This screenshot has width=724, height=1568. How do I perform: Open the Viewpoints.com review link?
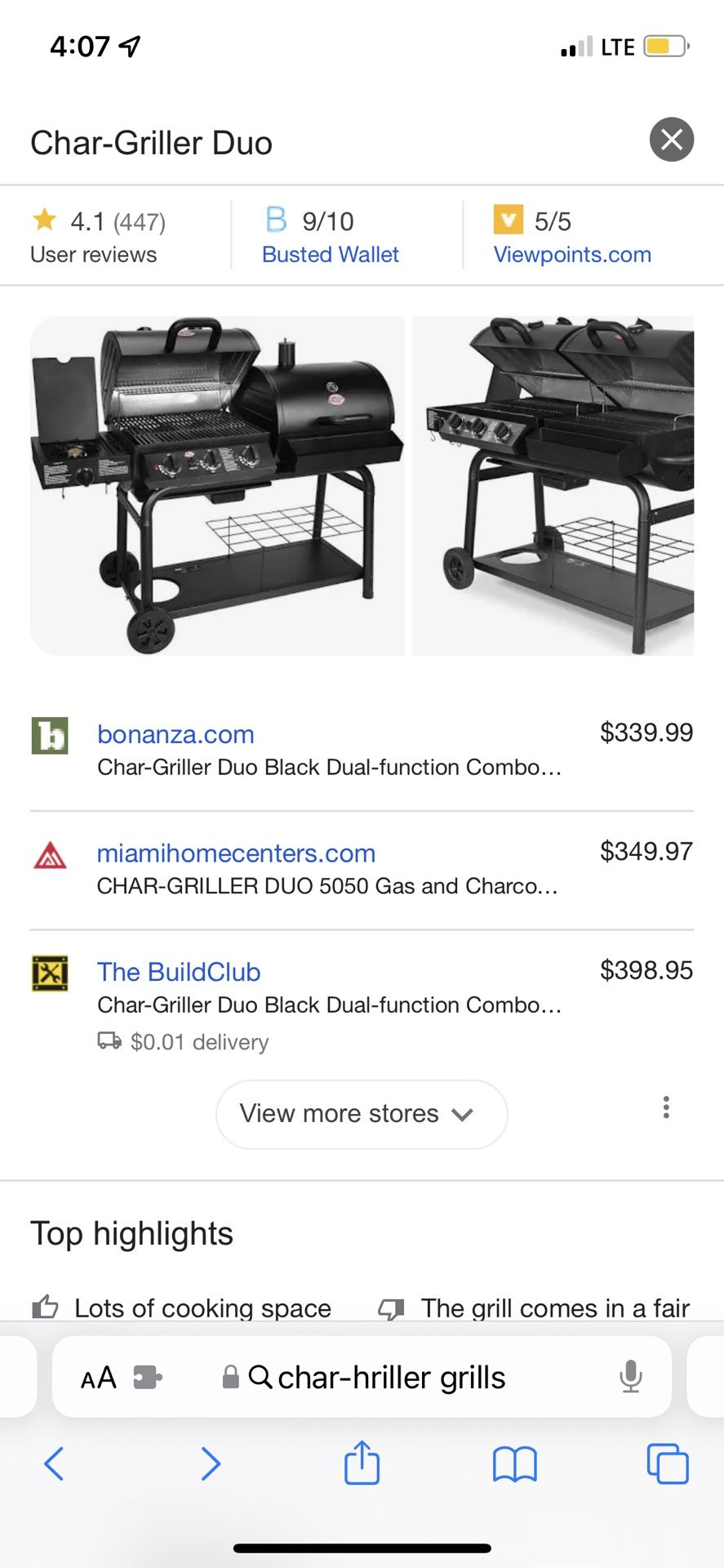[572, 255]
